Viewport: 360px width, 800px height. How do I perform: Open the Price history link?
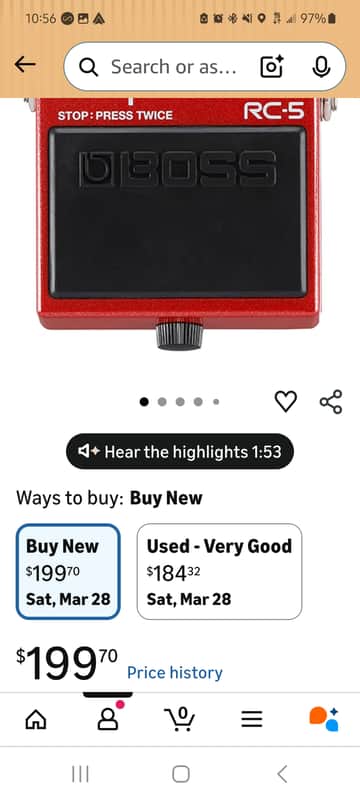[x=175, y=672]
